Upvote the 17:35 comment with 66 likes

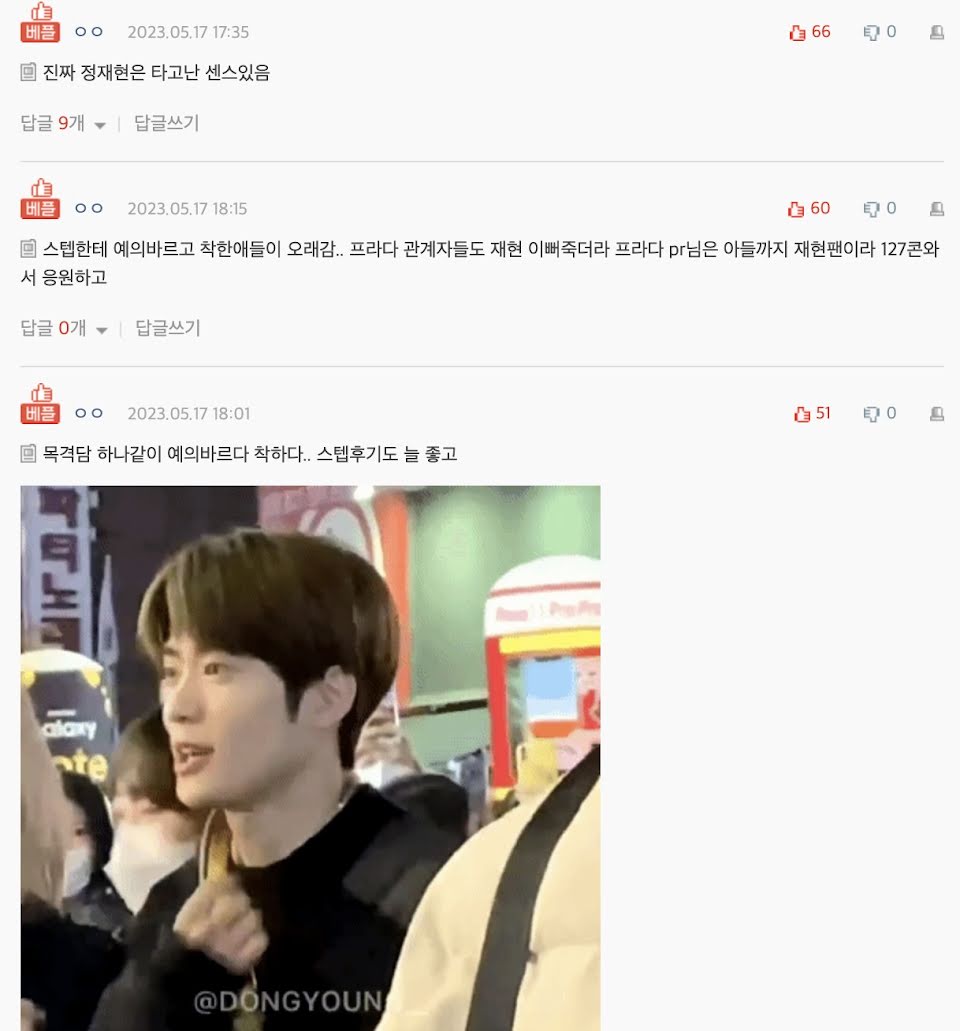809,32
